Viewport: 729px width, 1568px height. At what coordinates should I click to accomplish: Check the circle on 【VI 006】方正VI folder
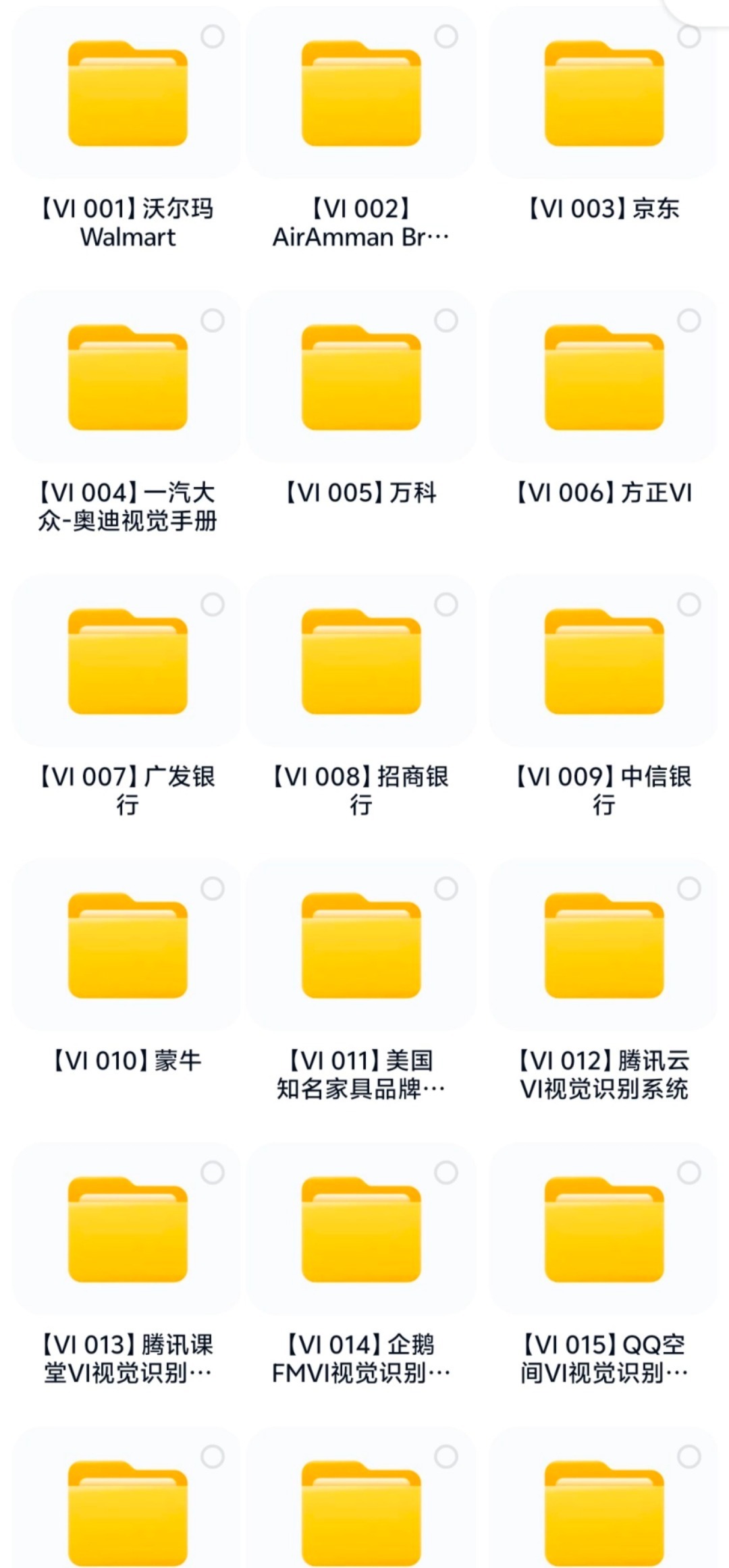689,320
